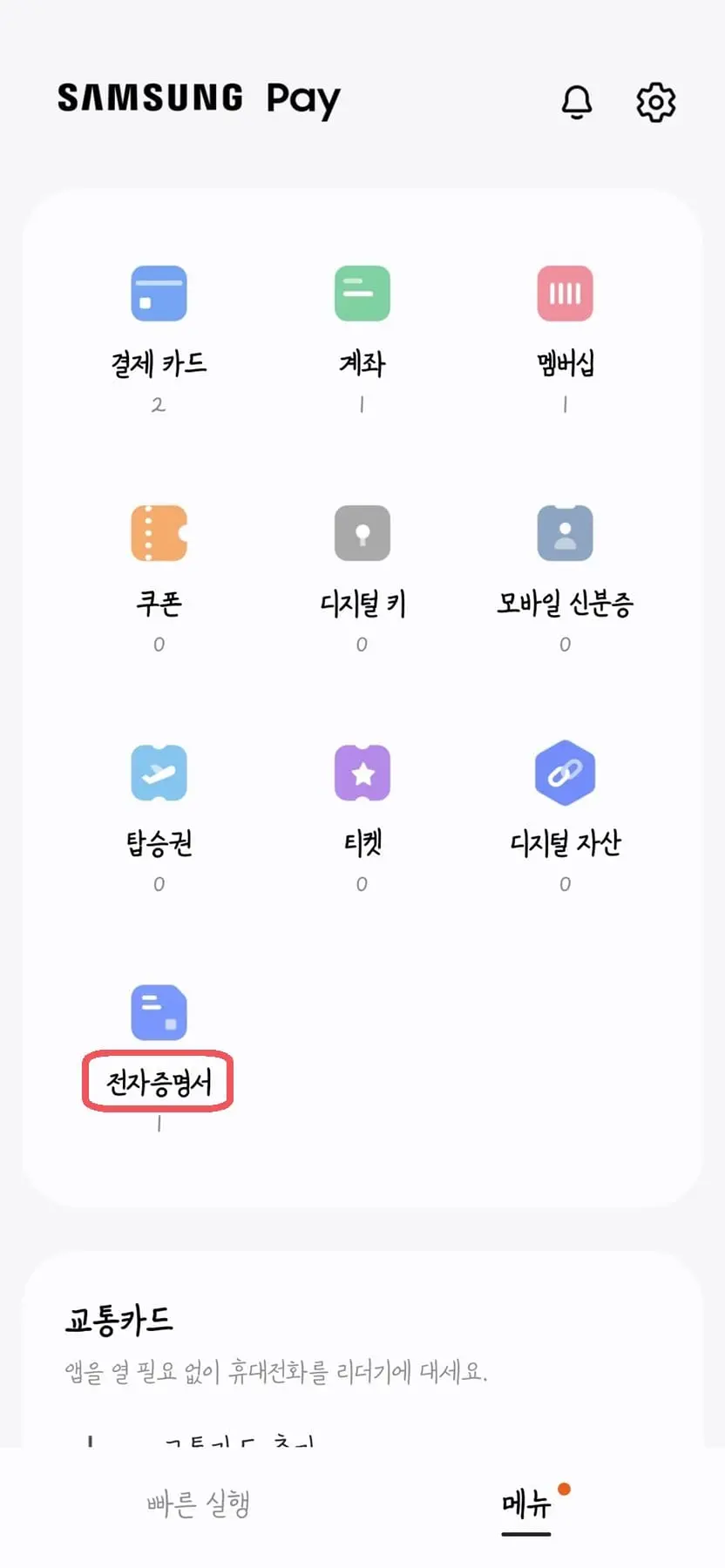Tap the transit card description text

click(x=277, y=1369)
